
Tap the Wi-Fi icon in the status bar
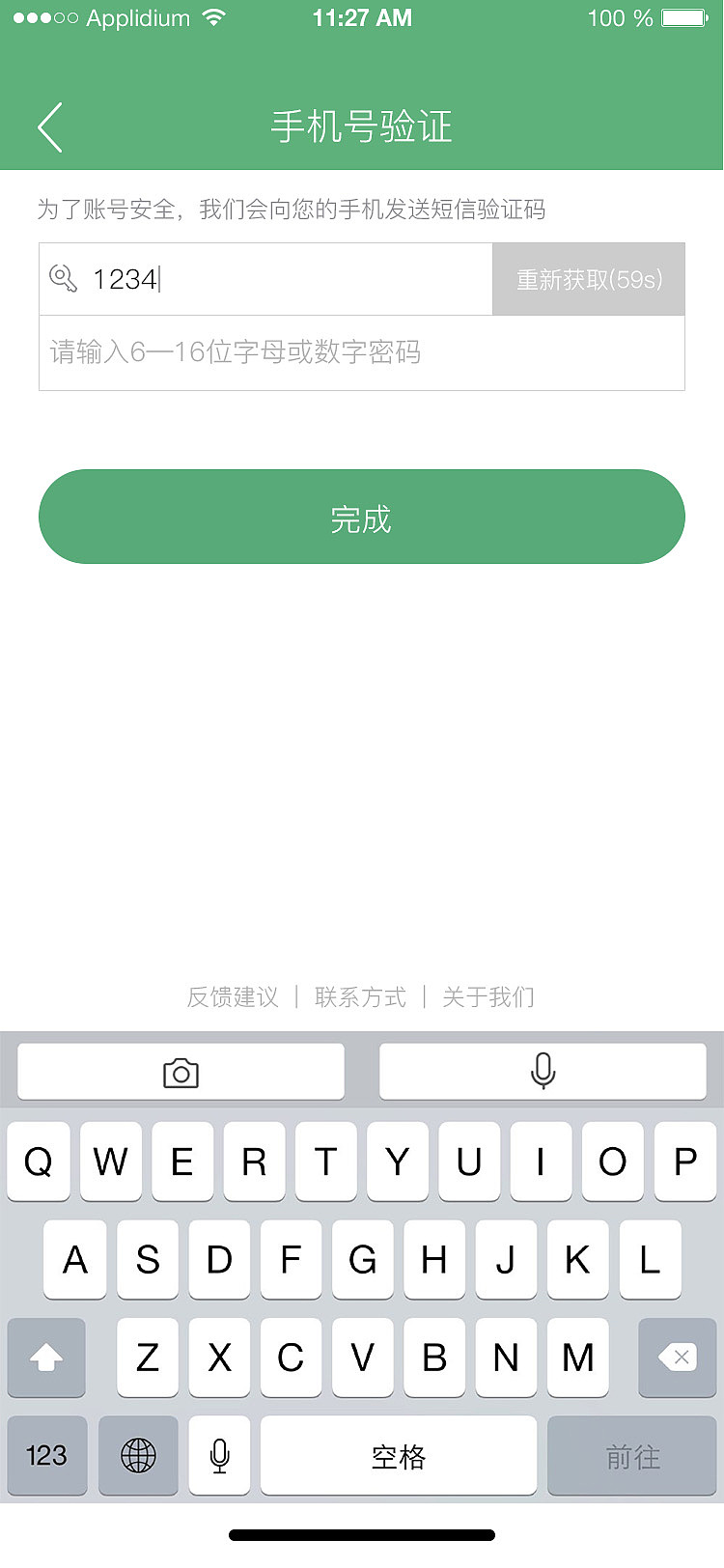214,16
